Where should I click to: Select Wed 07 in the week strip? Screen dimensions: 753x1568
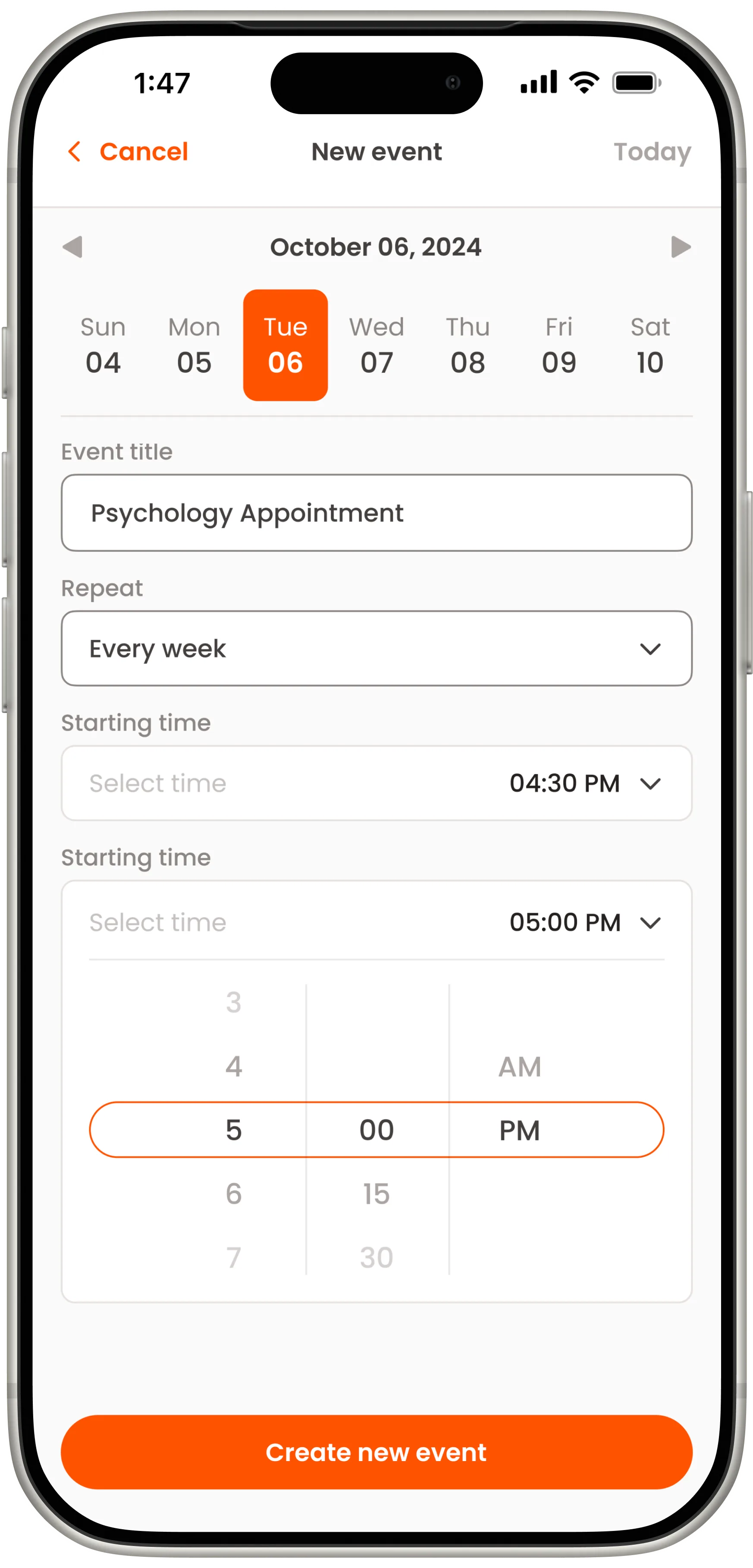(376, 345)
